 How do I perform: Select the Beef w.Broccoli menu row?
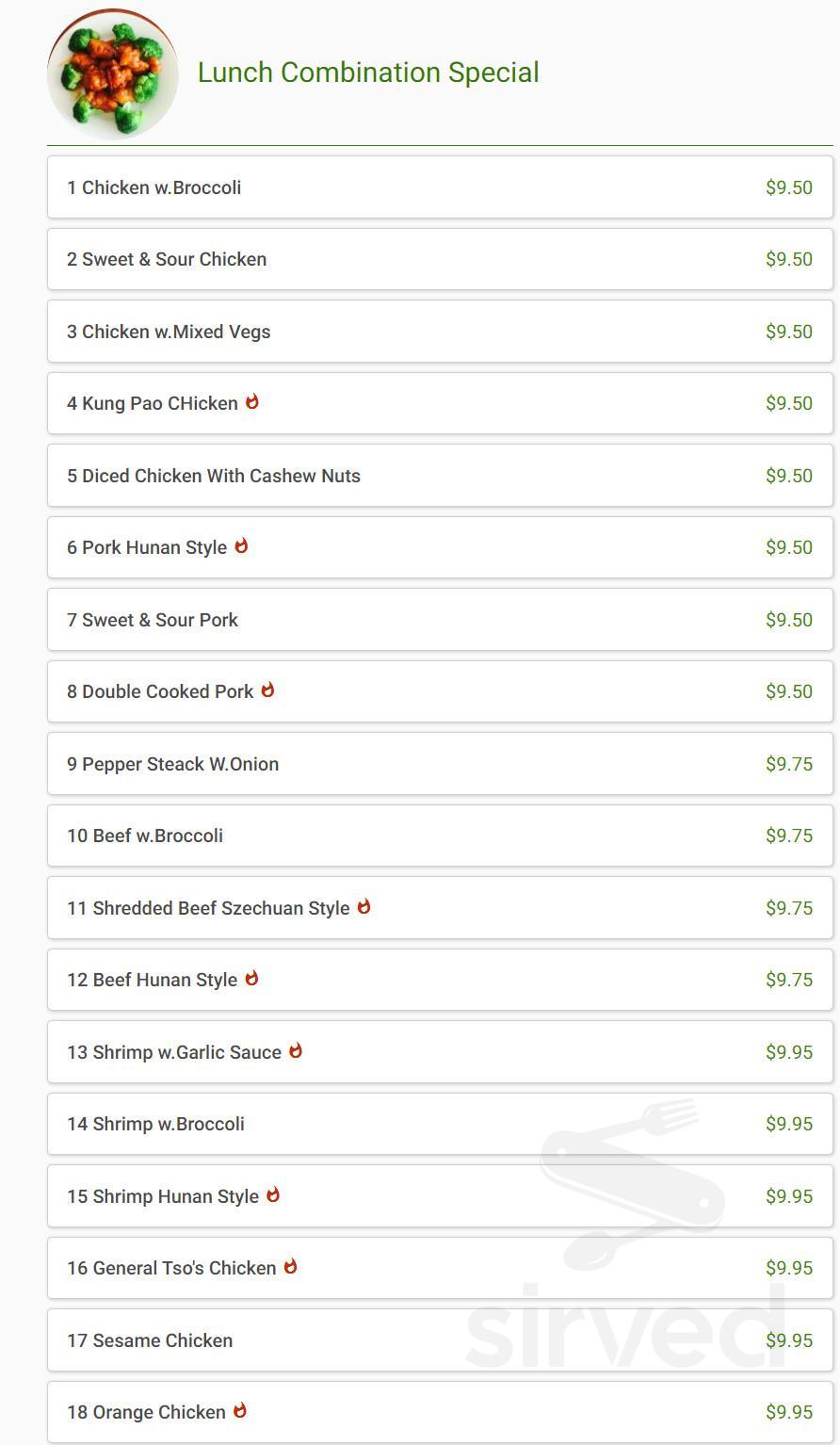pyautogui.click(x=439, y=836)
